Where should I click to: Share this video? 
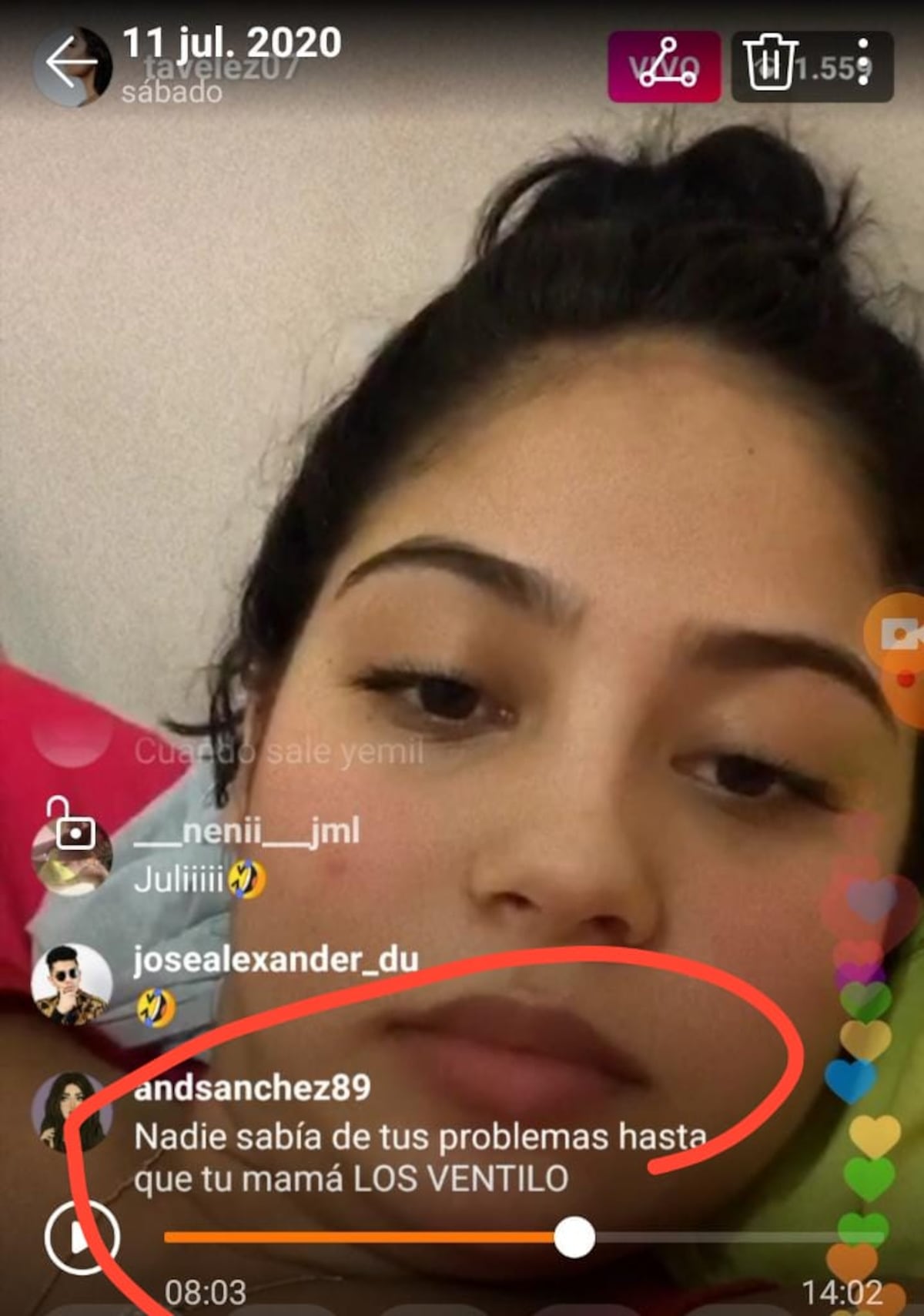[663, 65]
